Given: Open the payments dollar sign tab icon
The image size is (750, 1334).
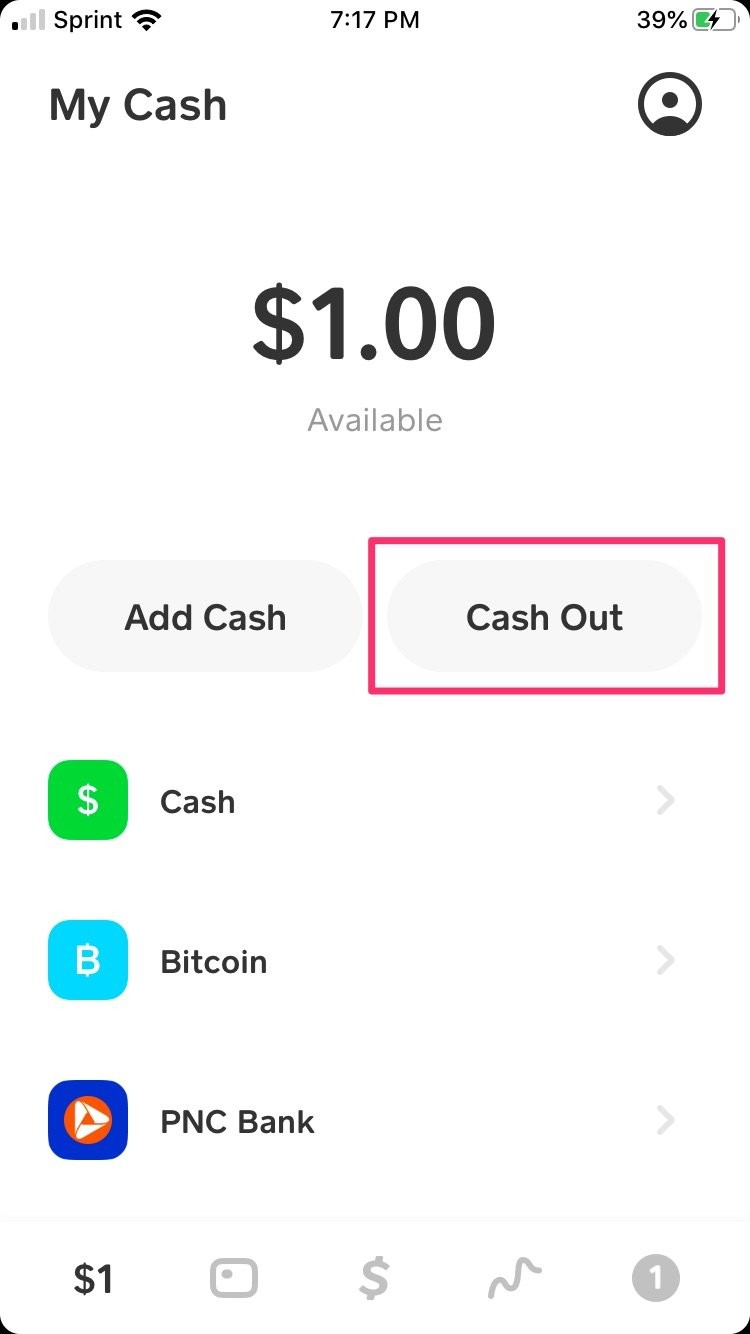Looking at the screenshot, I should (374, 1277).
